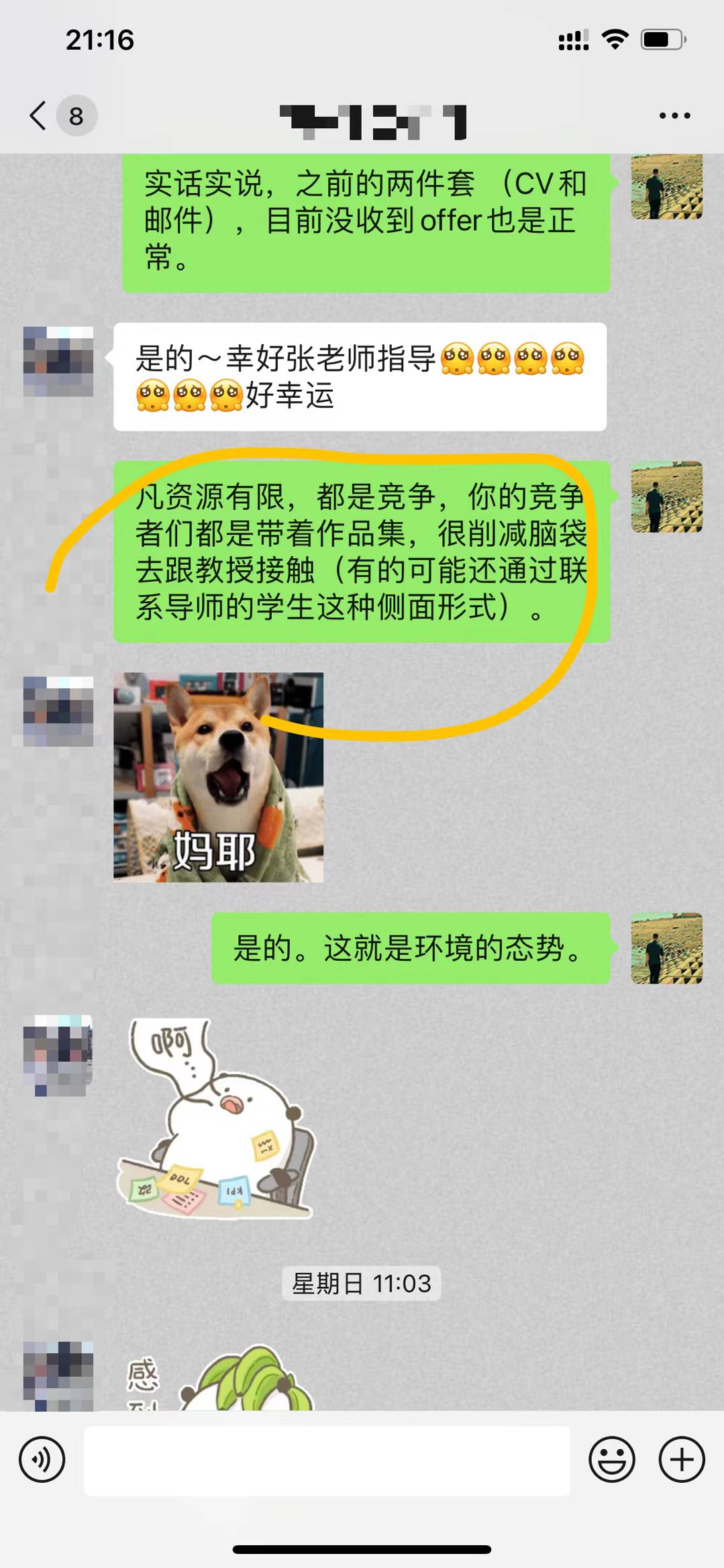The height and width of the screenshot is (1568, 724).
Task: Open the Shiba dog 妈耶 sticker
Action: tap(218, 777)
